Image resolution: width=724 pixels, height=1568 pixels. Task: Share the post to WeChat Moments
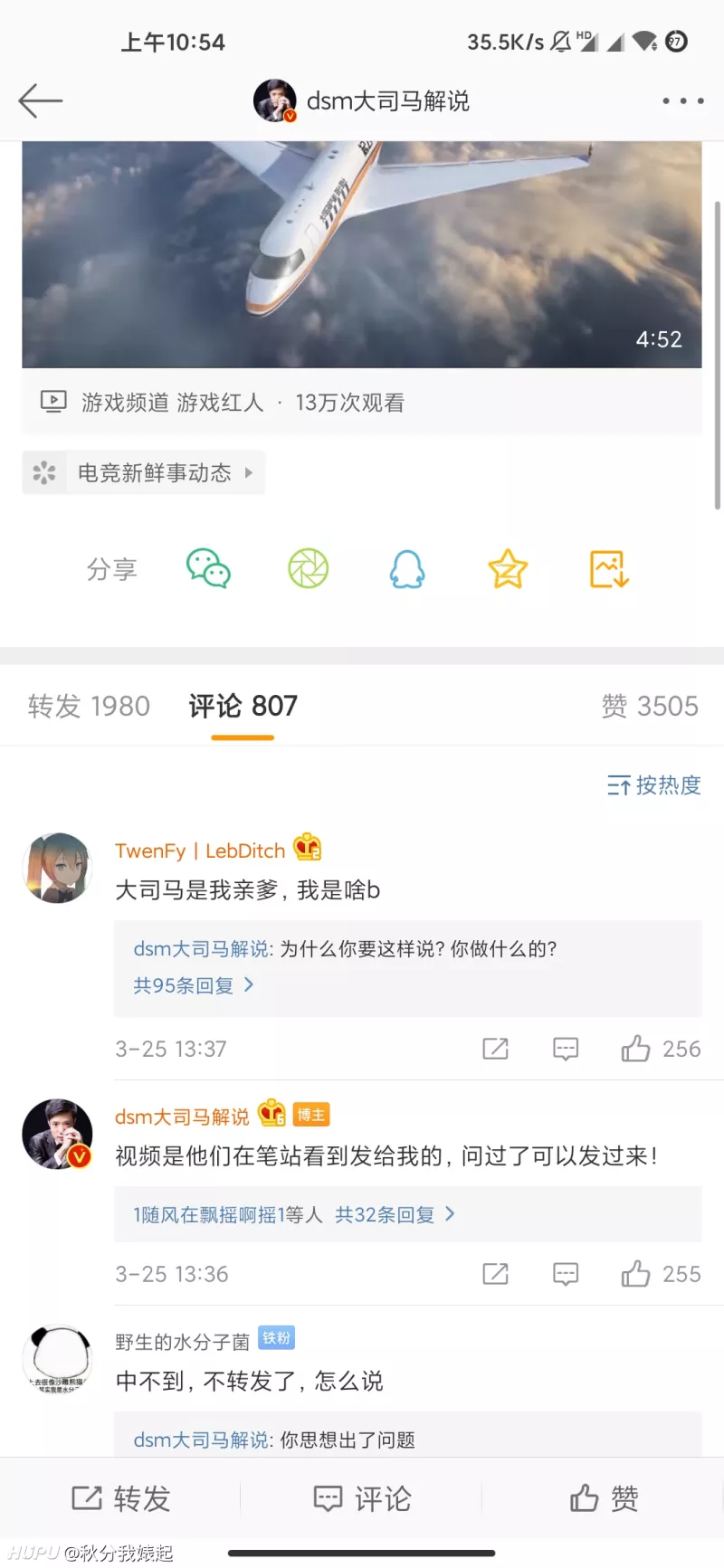tap(308, 569)
